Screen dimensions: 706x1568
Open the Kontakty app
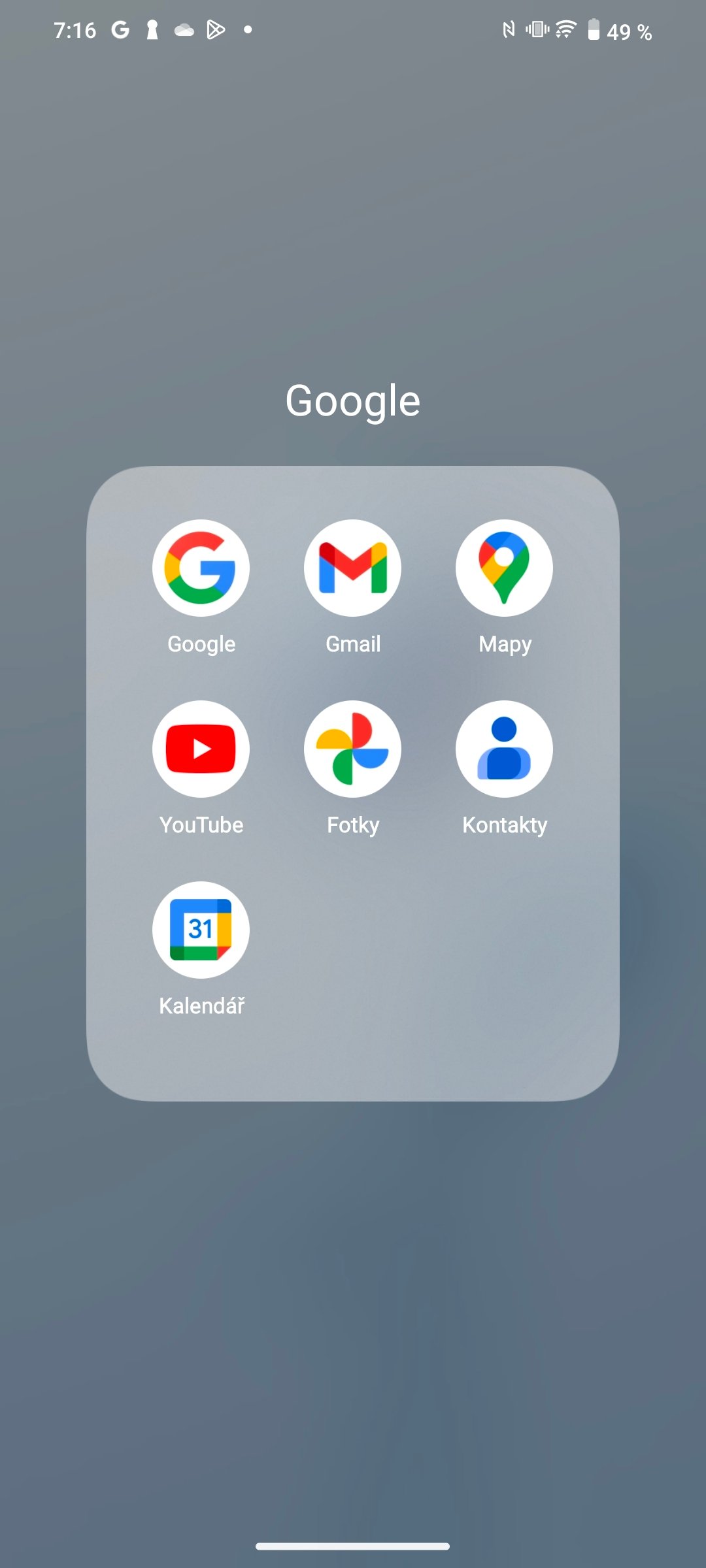[x=504, y=749]
